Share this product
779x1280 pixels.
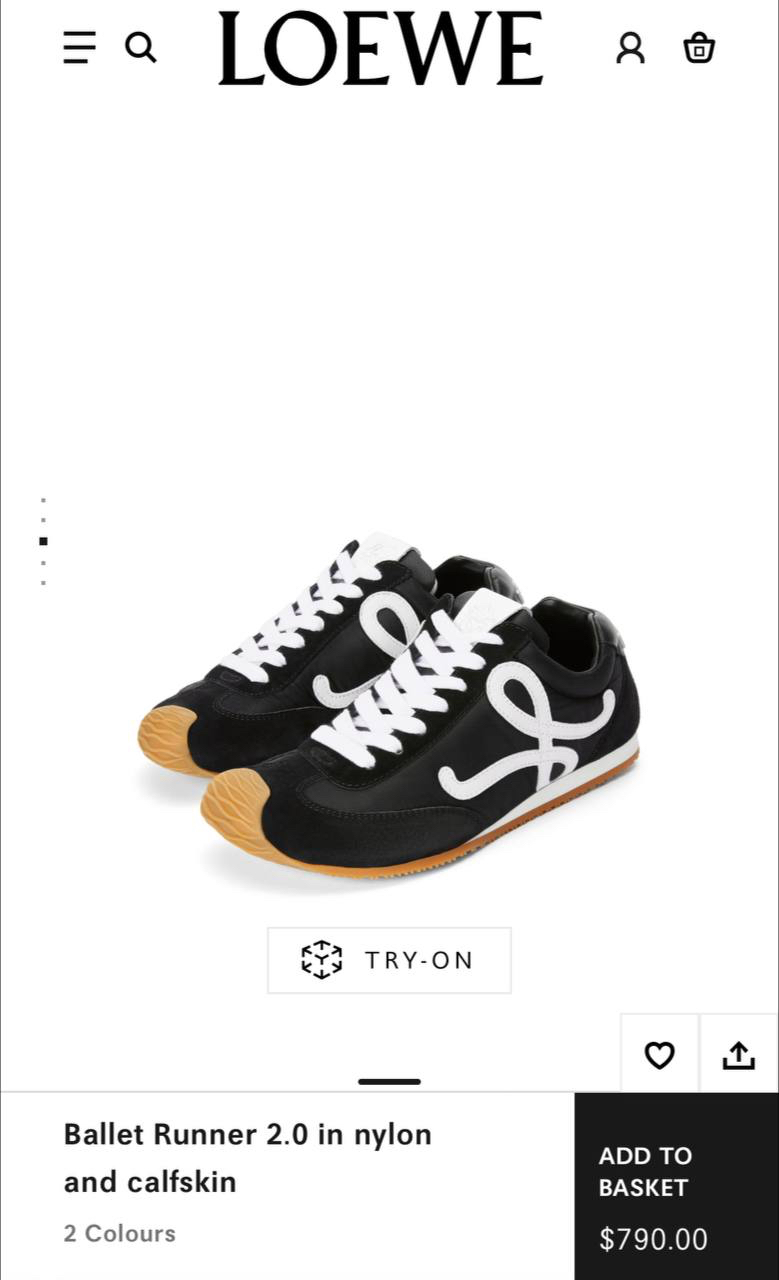pos(738,1055)
